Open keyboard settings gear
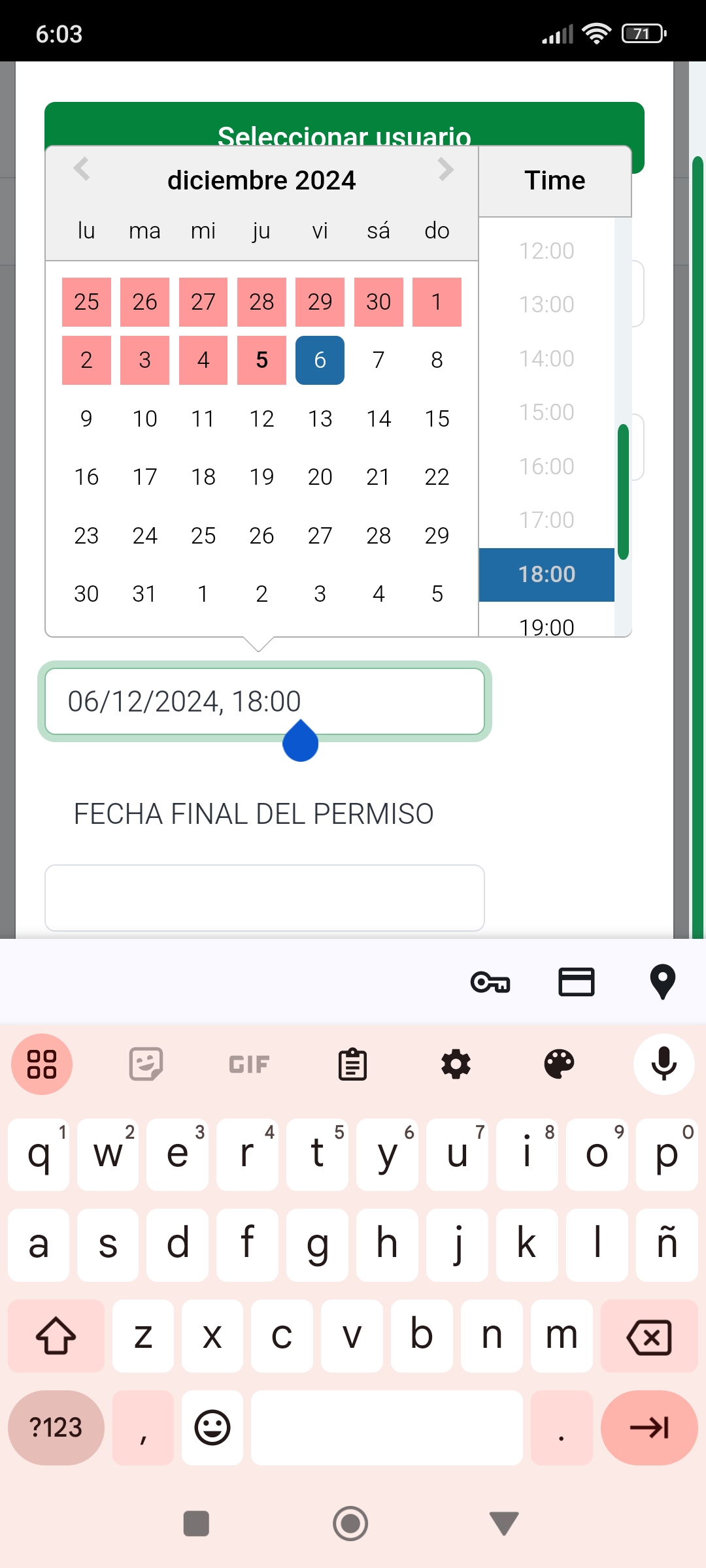 pyautogui.click(x=456, y=1064)
